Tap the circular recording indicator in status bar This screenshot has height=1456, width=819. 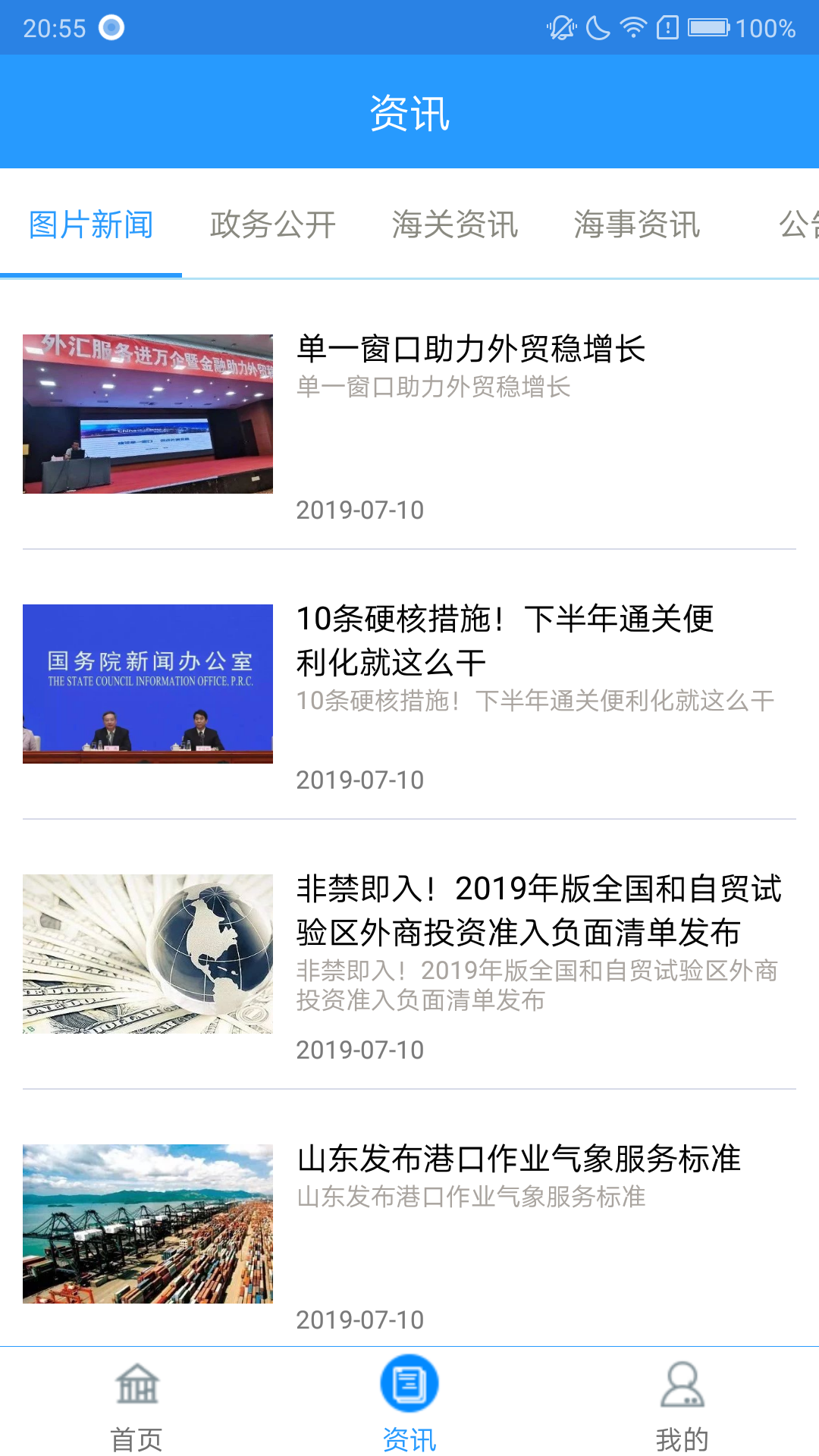point(111,27)
